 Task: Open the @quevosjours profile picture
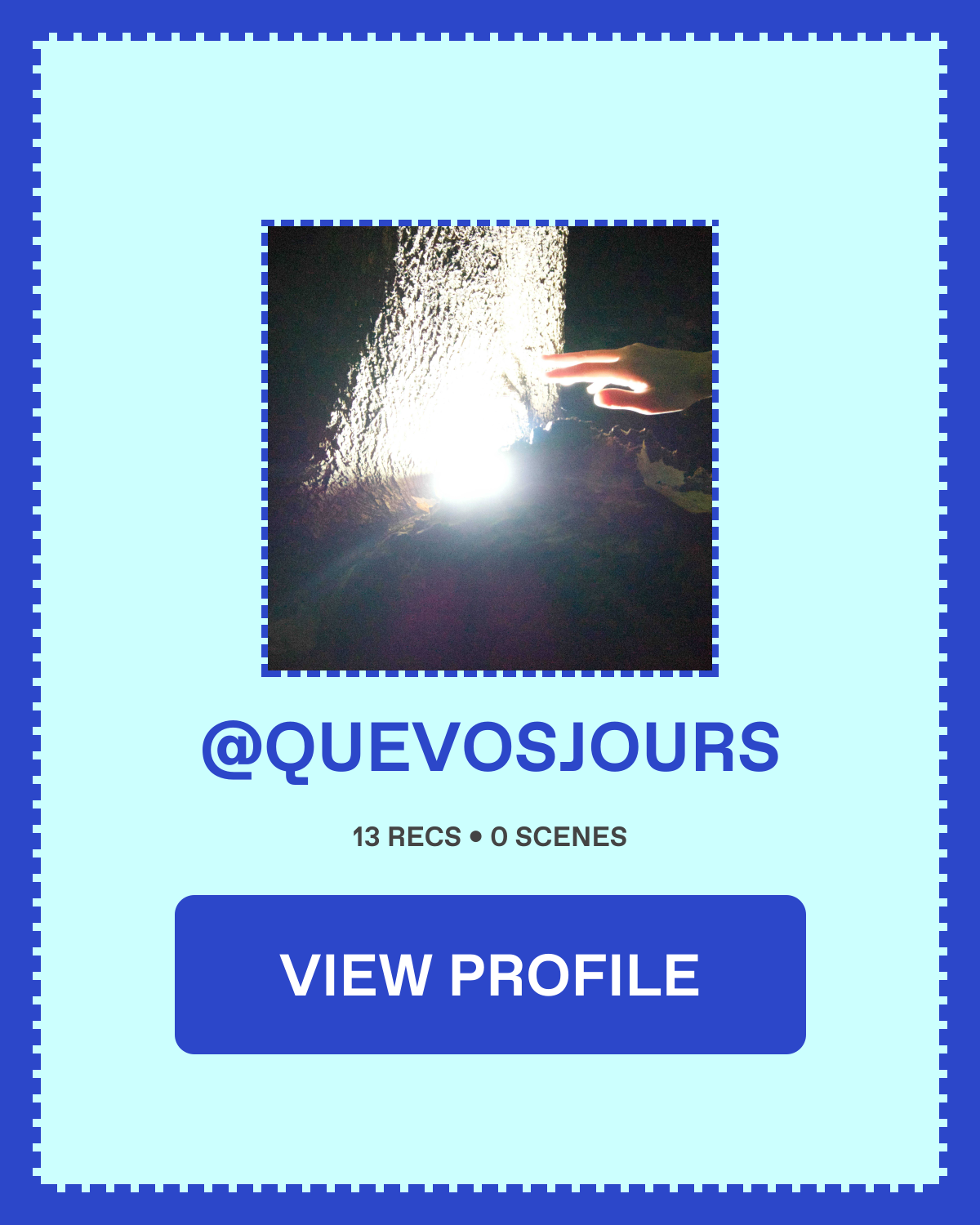tap(490, 448)
